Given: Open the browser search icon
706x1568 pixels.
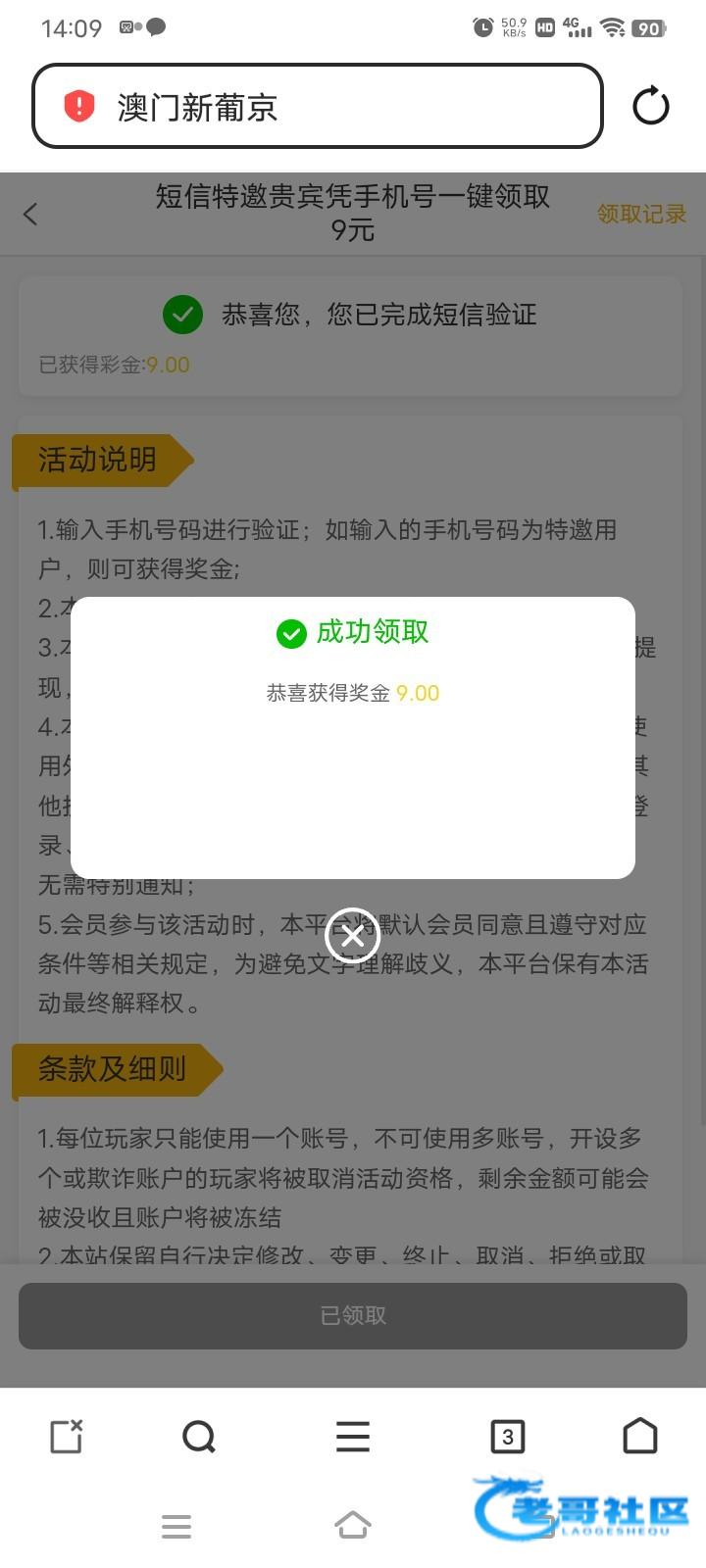Looking at the screenshot, I should (x=199, y=1437).
